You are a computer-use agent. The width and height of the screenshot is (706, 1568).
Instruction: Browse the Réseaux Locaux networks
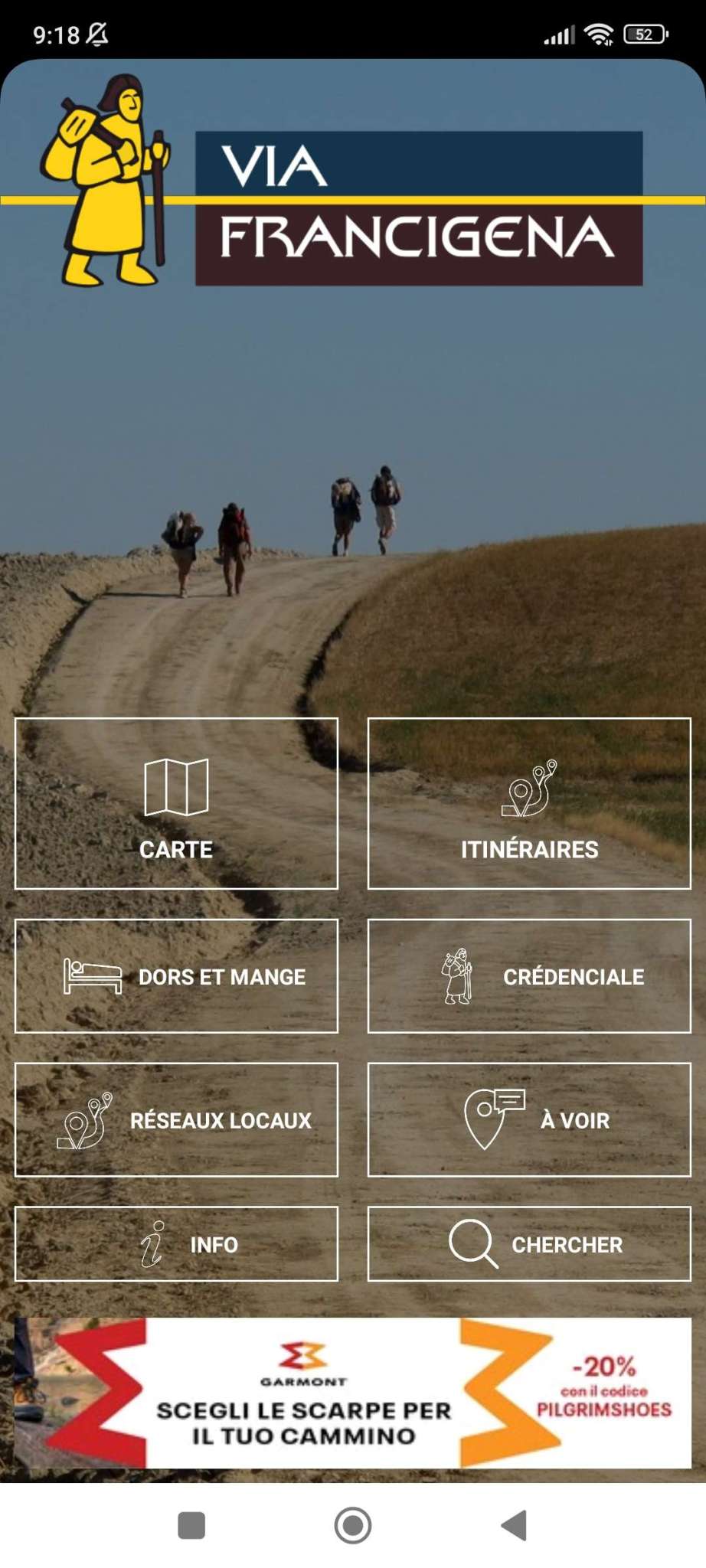[175, 1119]
